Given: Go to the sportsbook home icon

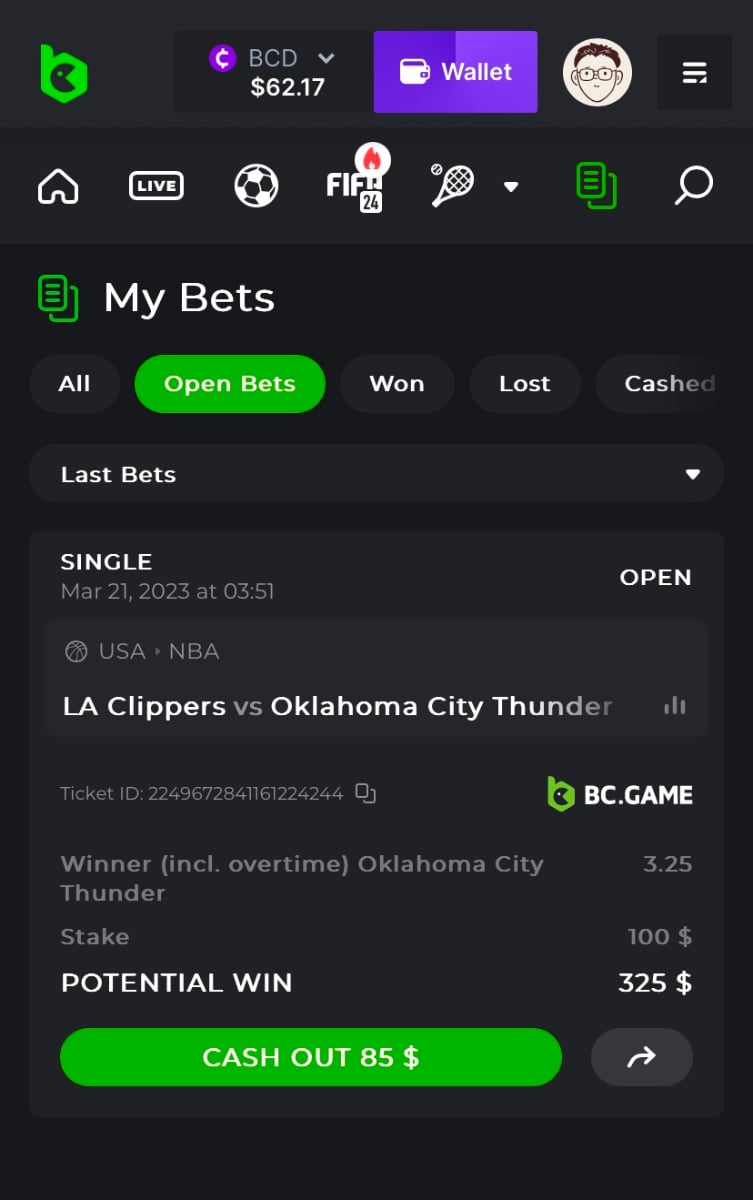Looking at the screenshot, I should point(58,186).
